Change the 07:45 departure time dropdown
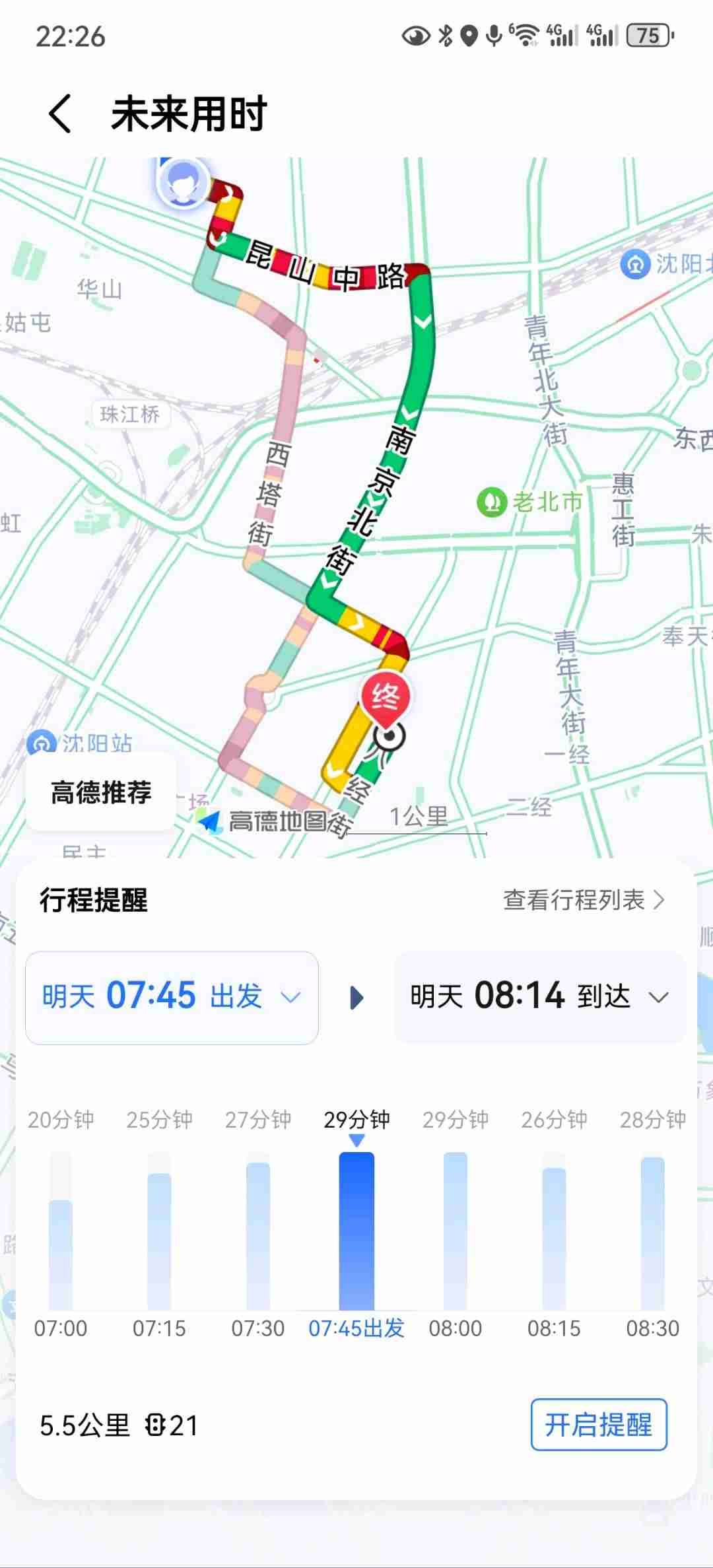This screenshot has height=1568, width=713. pyautogui.click(x=172, y=998)
